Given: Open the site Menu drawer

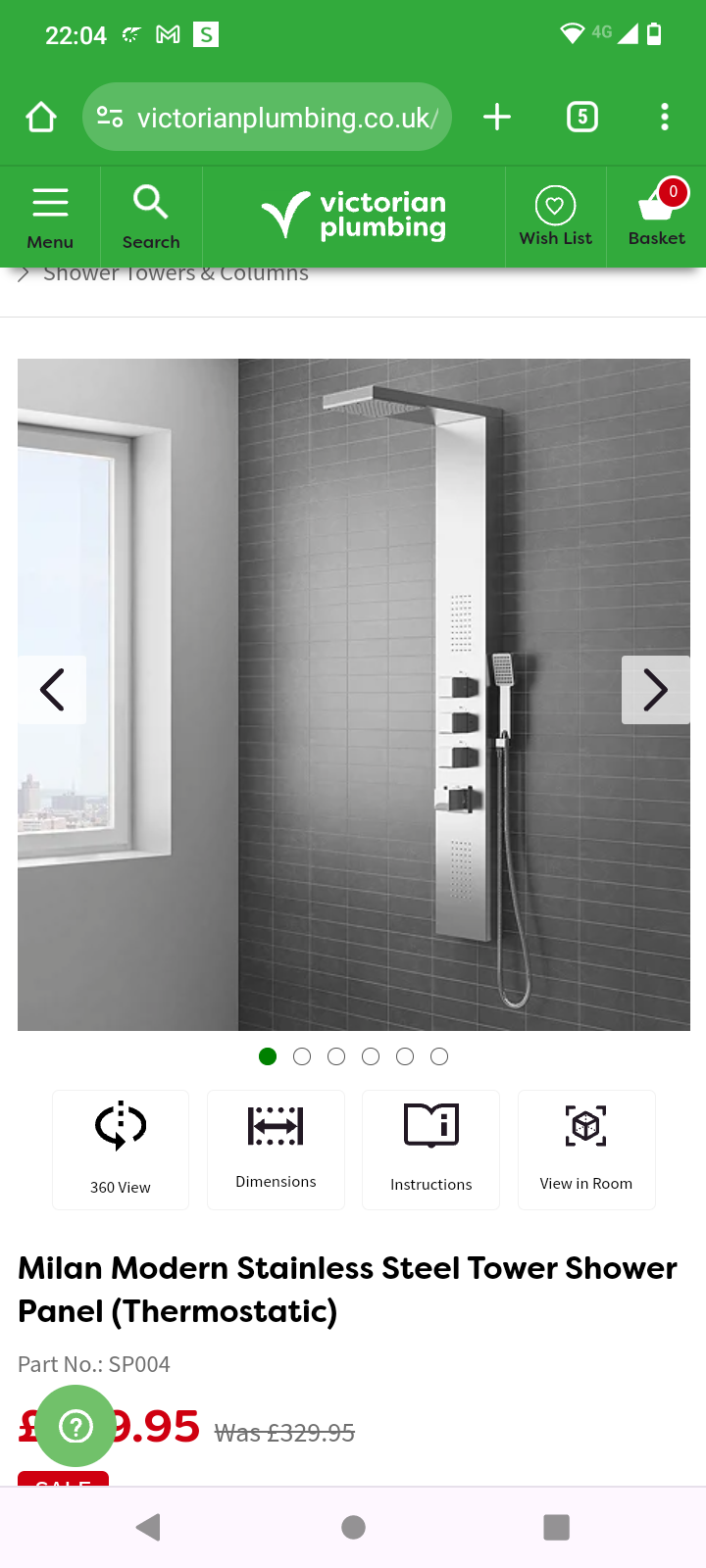Looking at the screenshot, I should pos(50,217).
